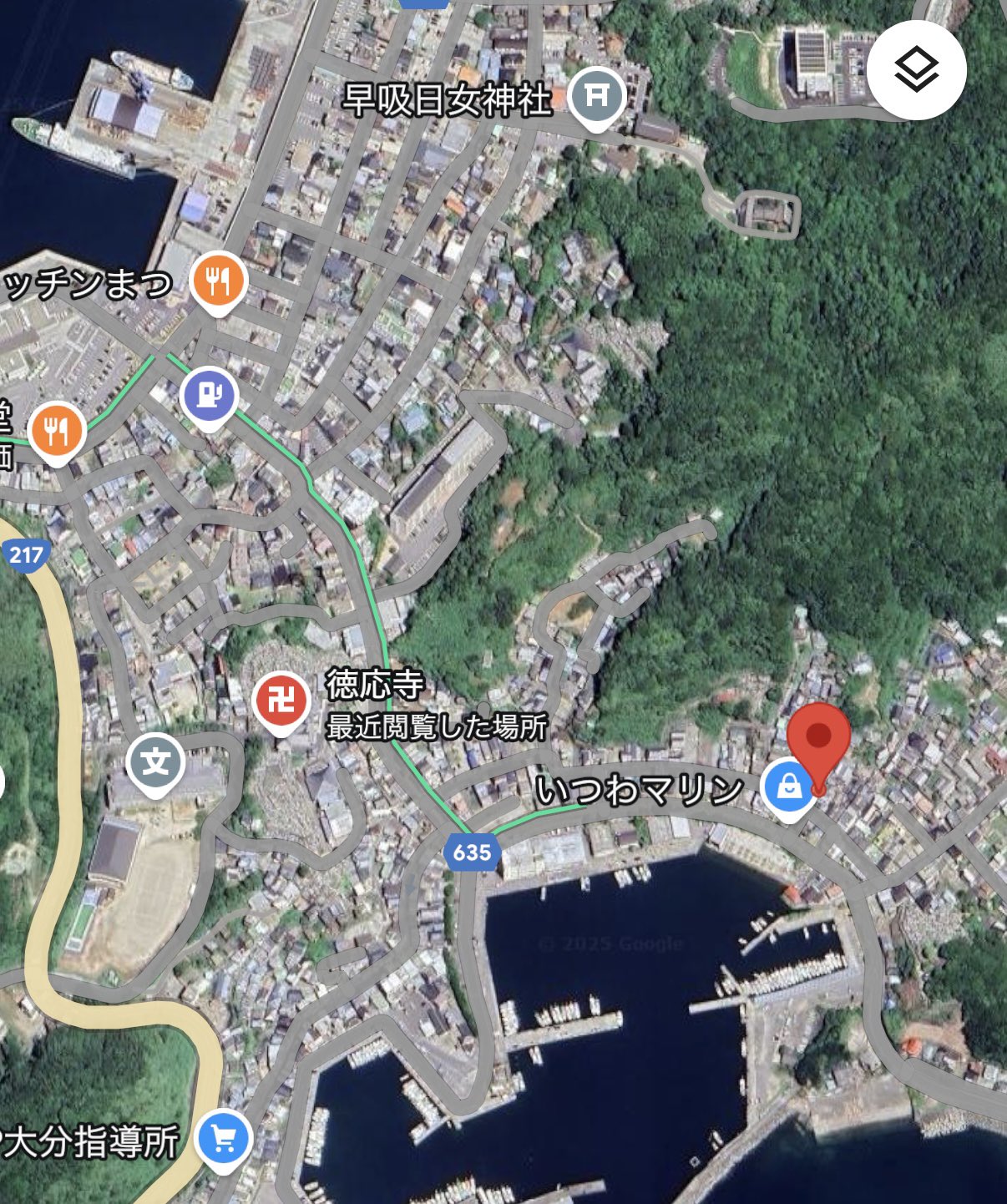Open the キッチンまつ restaurant marker
The height and width of the screenshot is (1204, 1007).
click(217, 280)
